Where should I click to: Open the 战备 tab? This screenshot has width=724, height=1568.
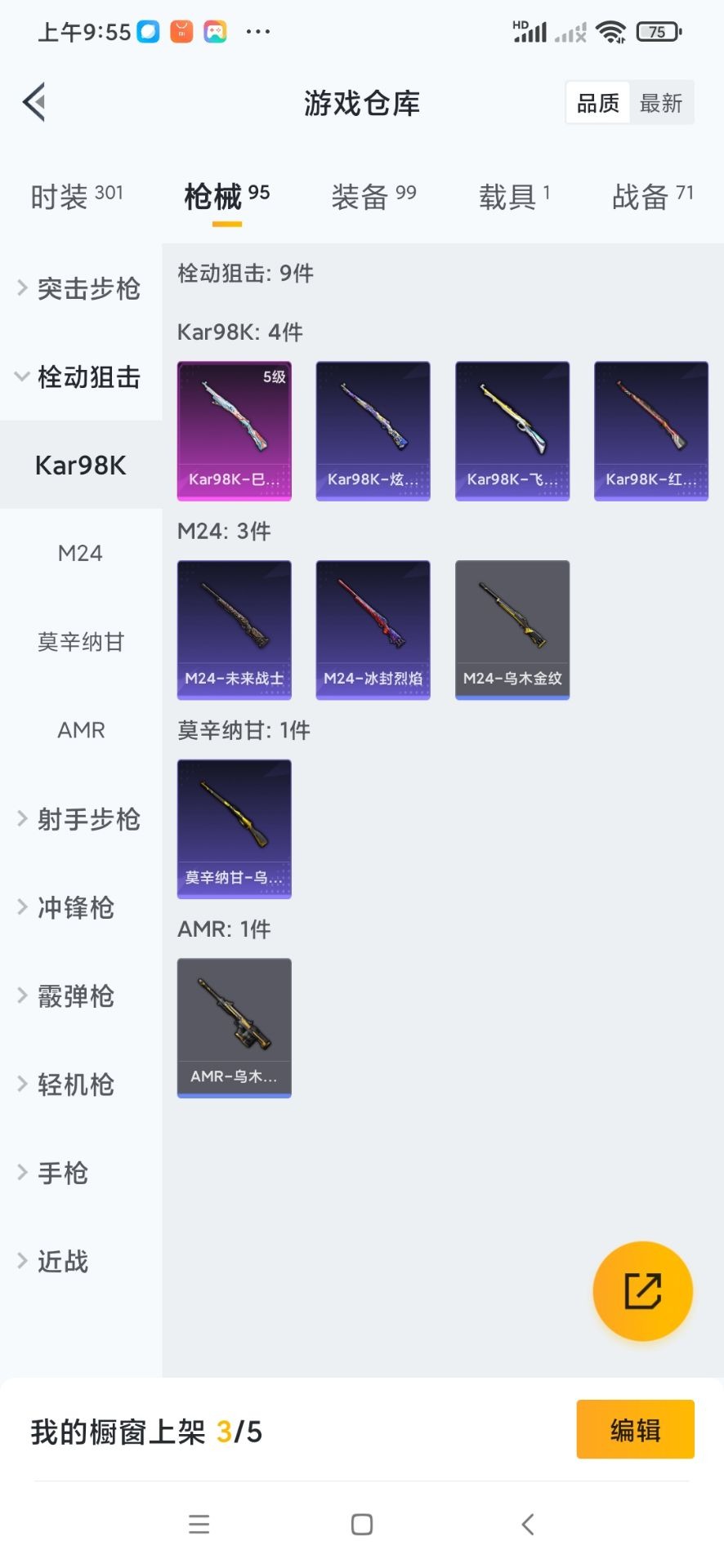pyautogui.click(x=652, y=197)
